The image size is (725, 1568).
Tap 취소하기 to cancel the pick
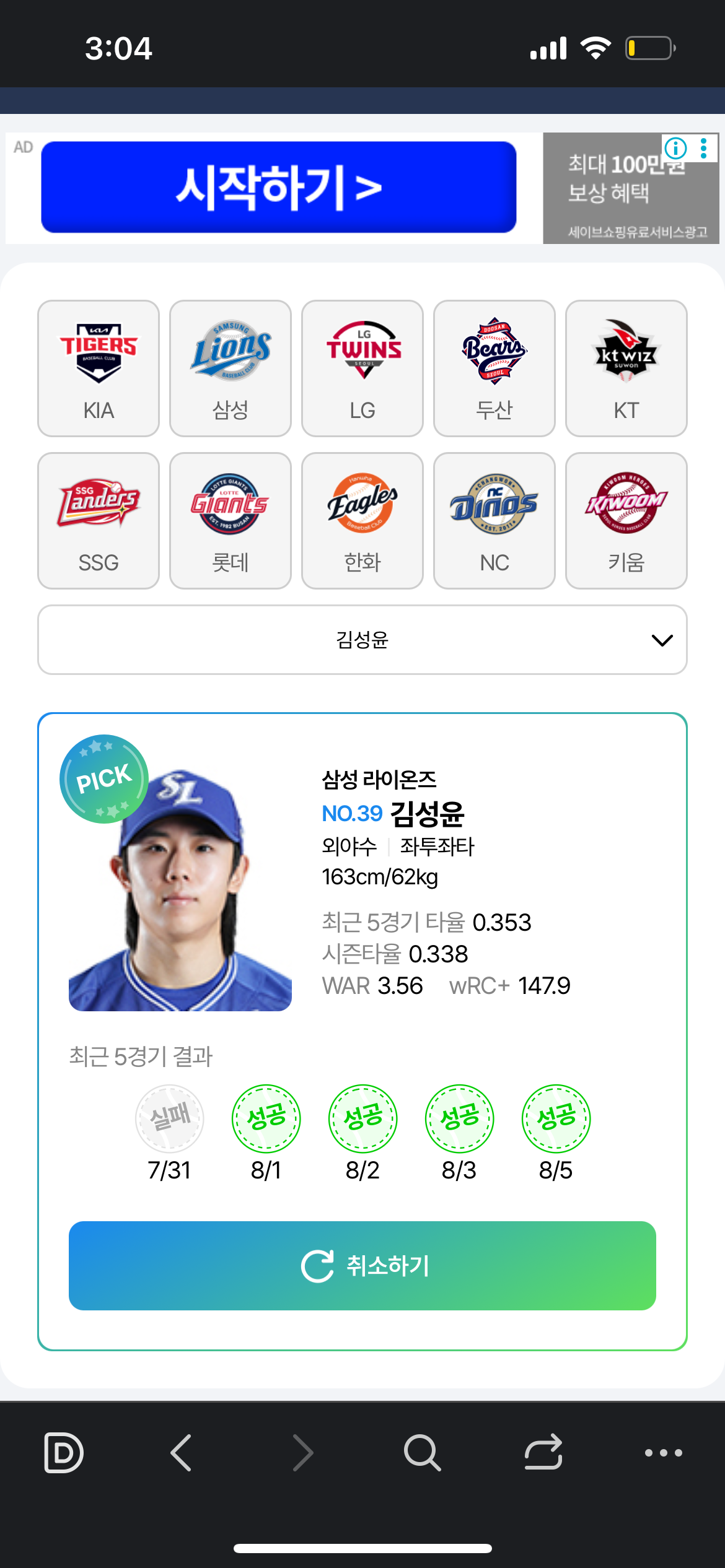[362, 1266]
